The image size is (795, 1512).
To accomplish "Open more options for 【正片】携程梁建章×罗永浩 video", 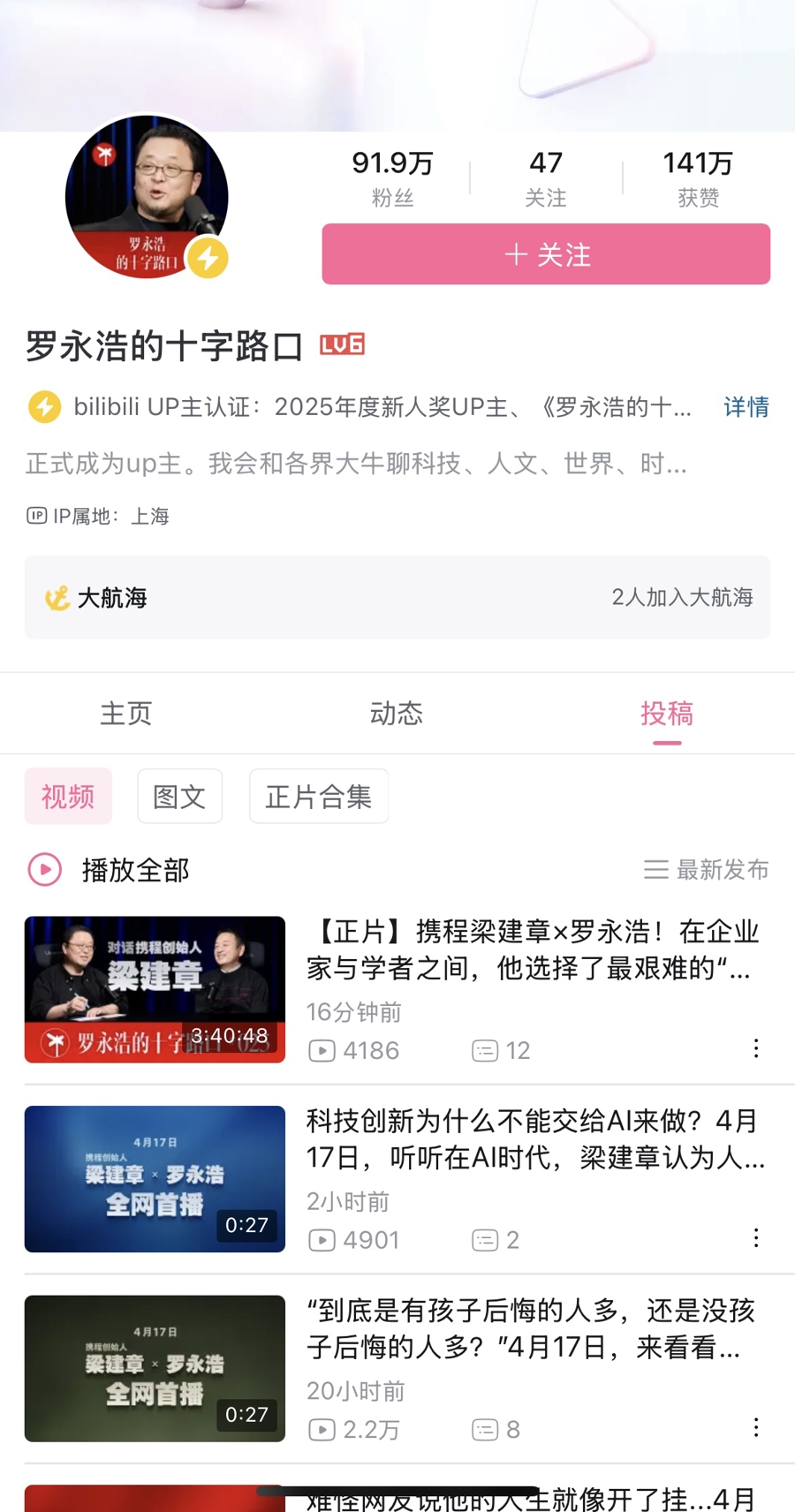I will [756, 1048].
